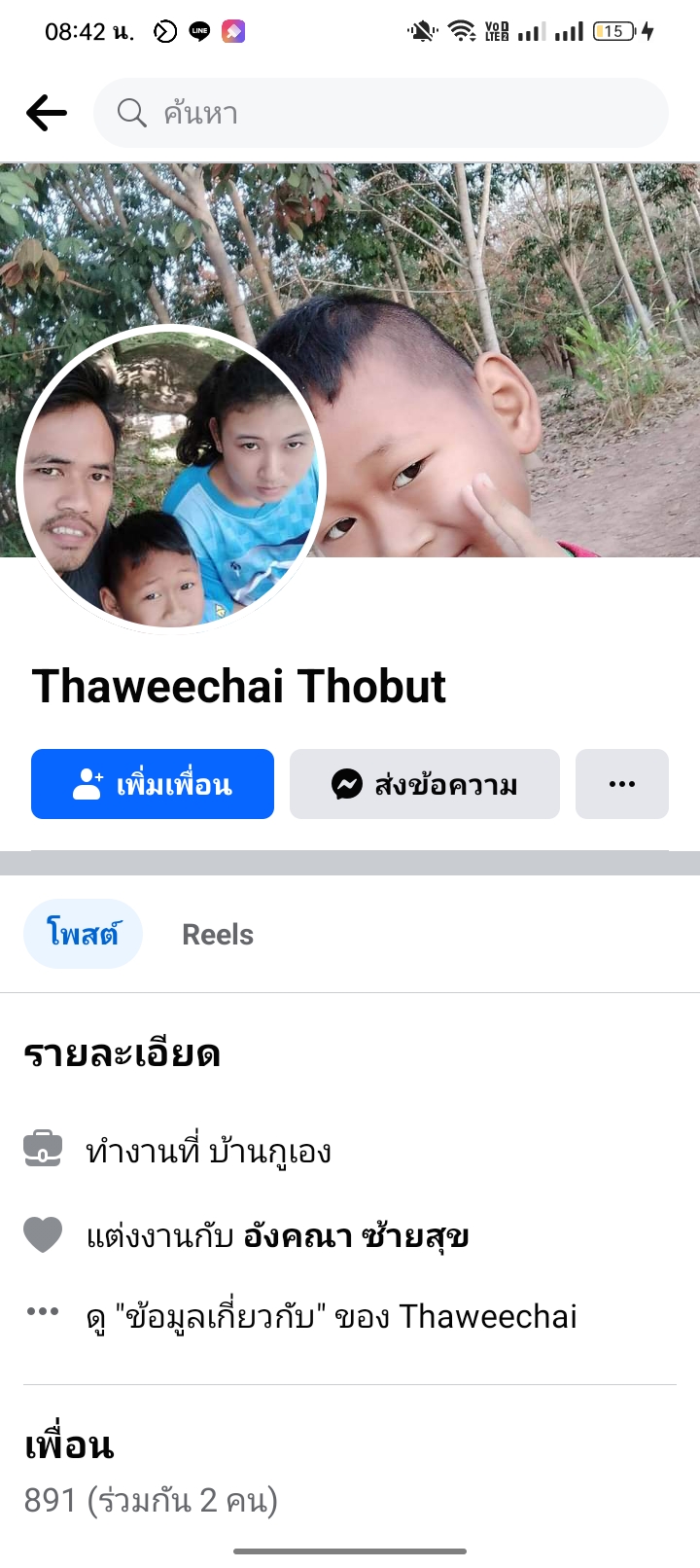
Task: Go back using the arrow icon
Action: 46,113
